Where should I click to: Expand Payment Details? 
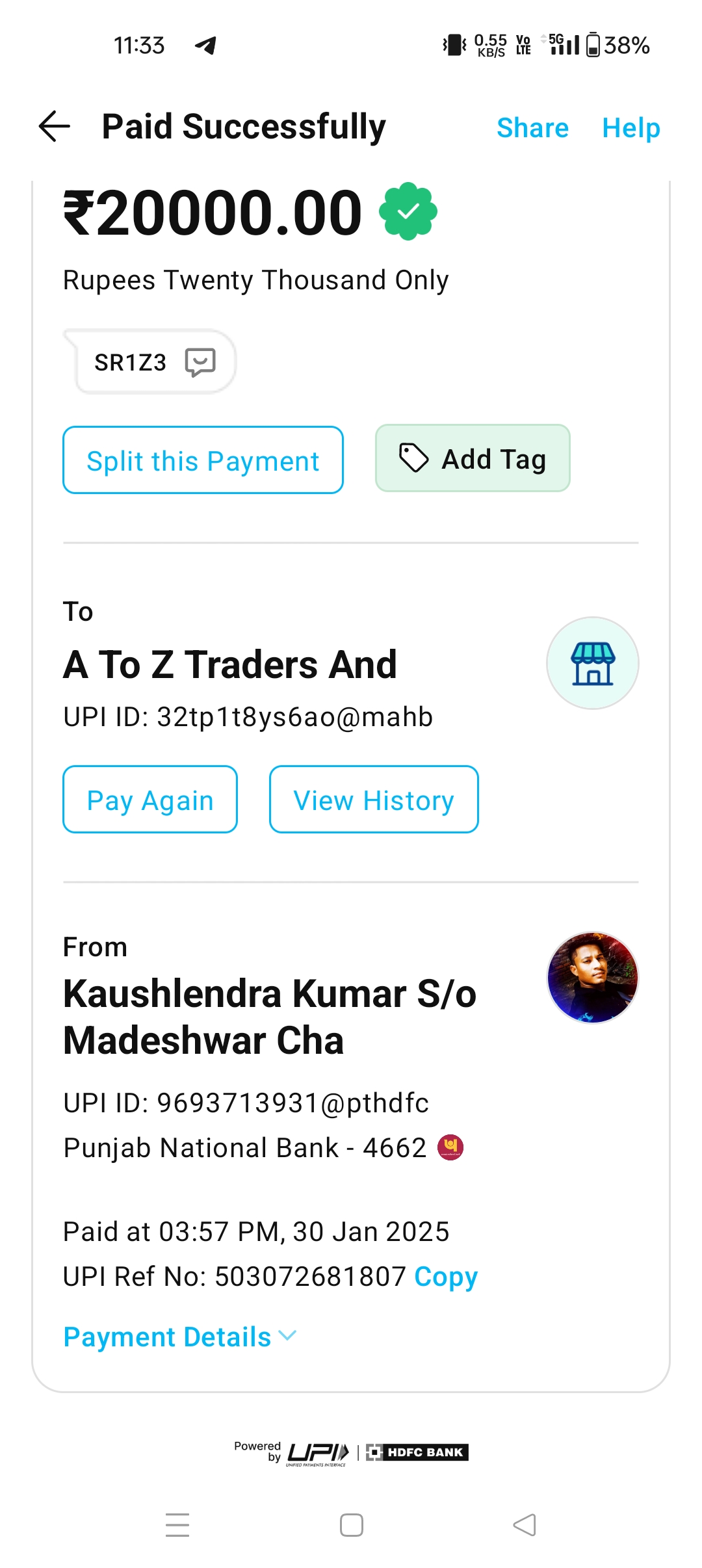coord(179,1337)
